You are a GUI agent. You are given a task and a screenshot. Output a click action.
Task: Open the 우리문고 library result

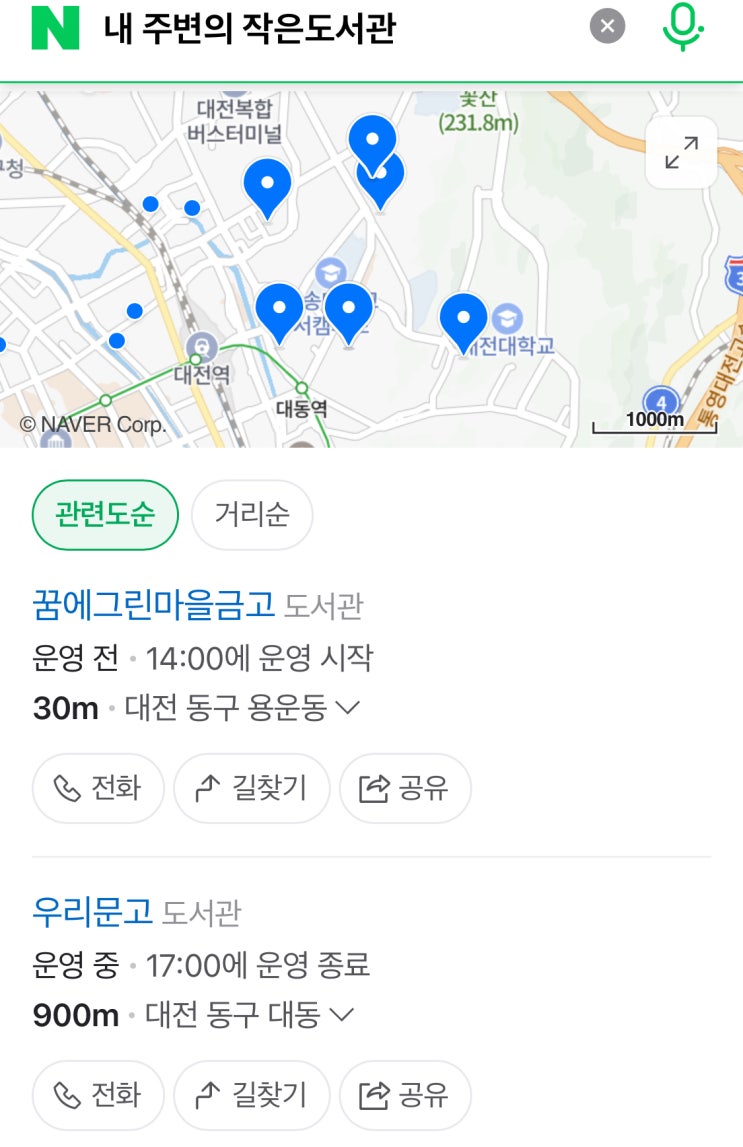click(x=92, y=911)
